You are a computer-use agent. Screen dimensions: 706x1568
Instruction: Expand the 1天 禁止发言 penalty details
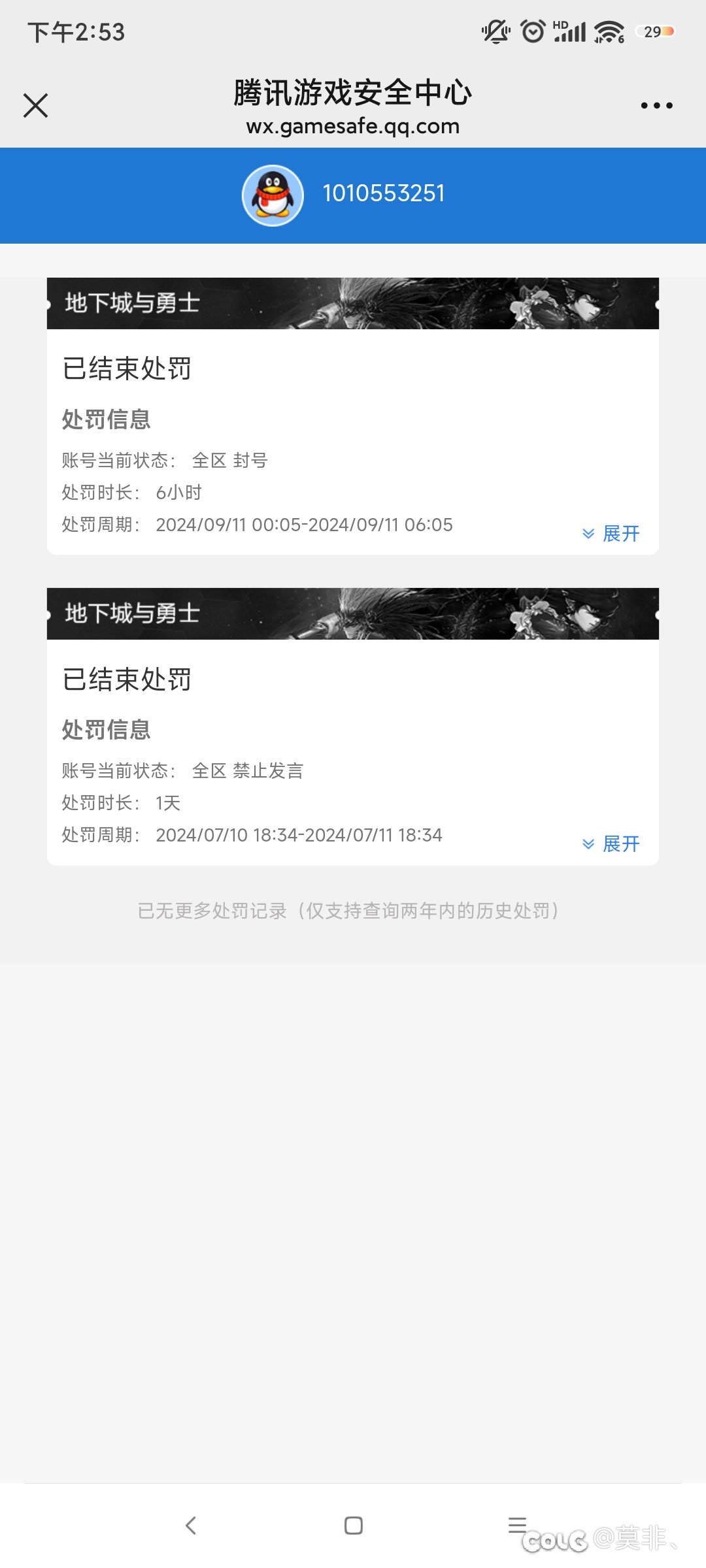(612, 843)
